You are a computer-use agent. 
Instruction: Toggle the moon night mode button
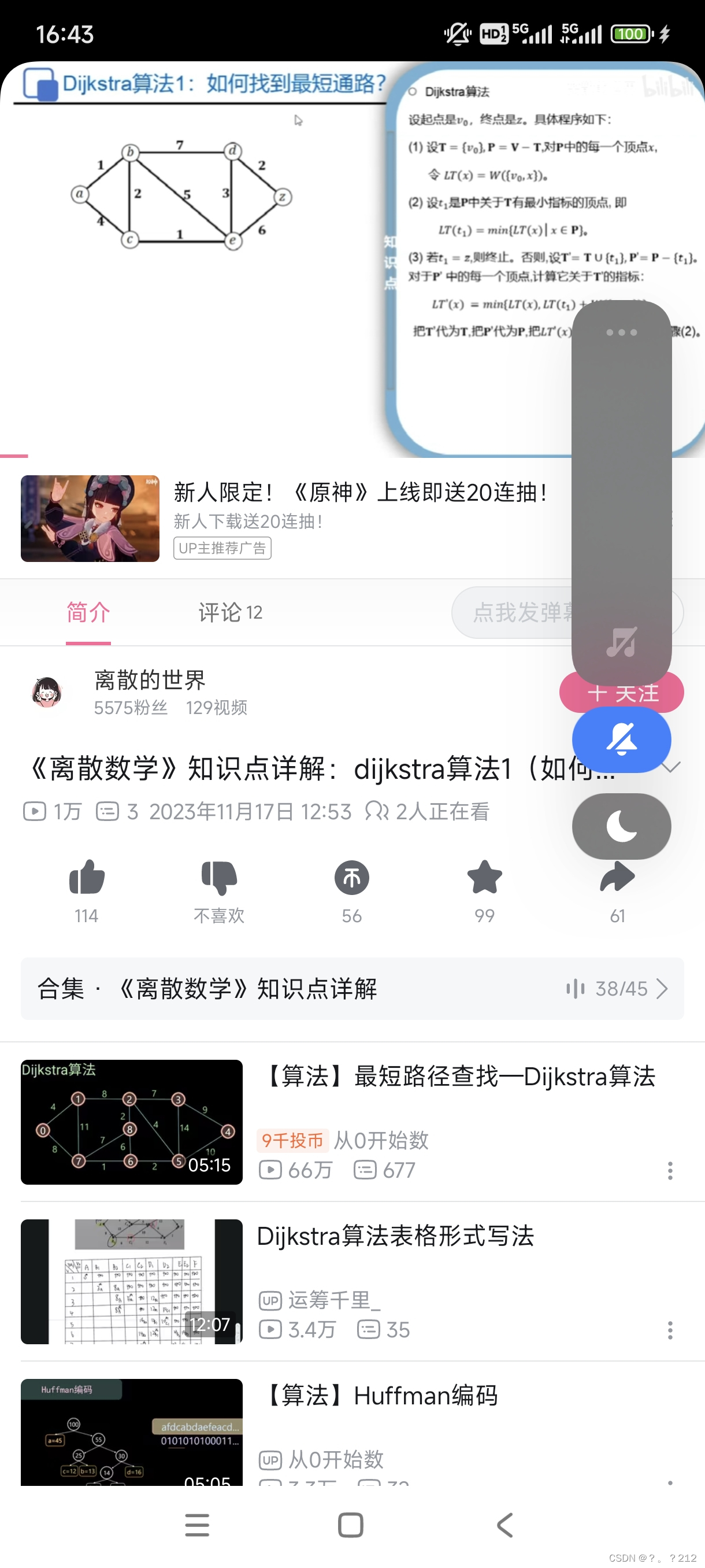[621, 826]
